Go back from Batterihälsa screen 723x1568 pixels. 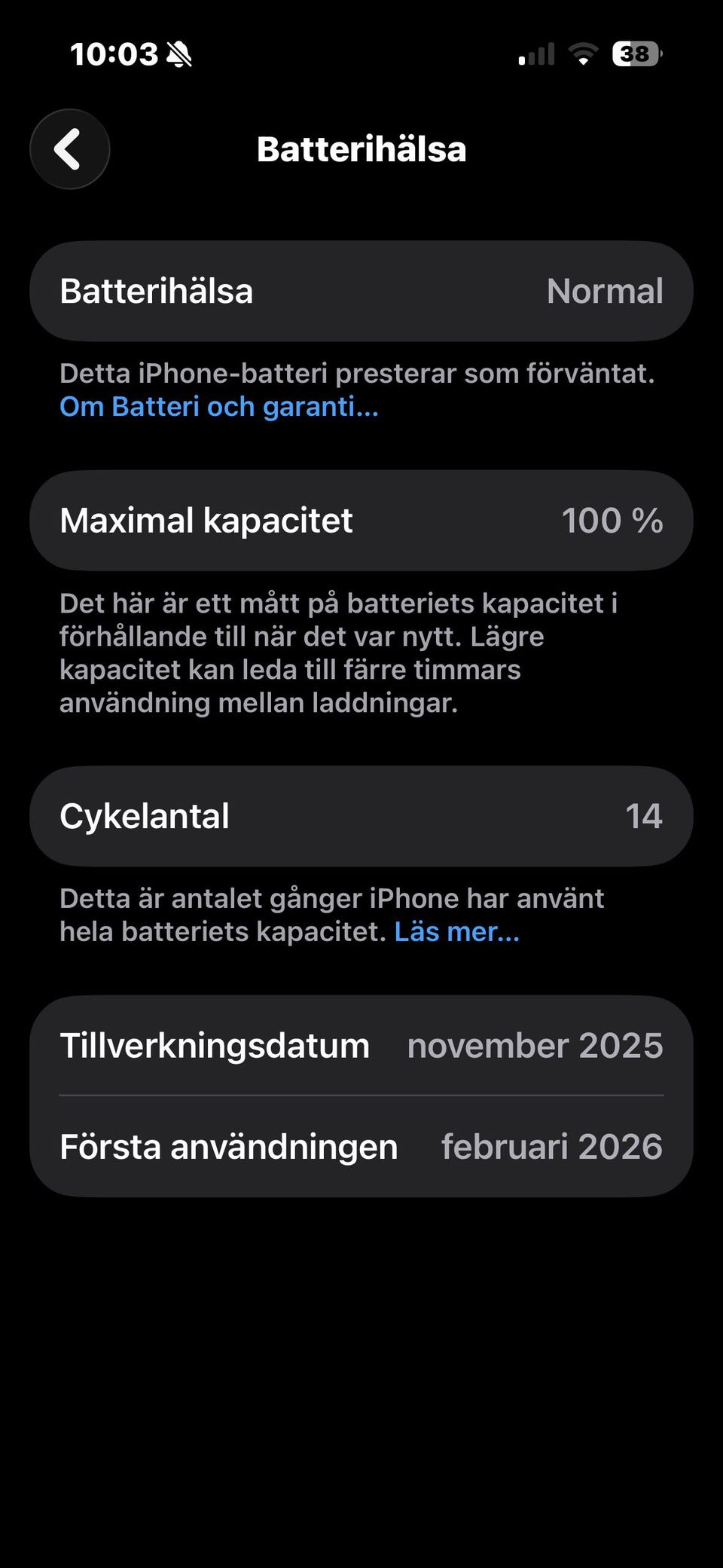coord(69,149)
